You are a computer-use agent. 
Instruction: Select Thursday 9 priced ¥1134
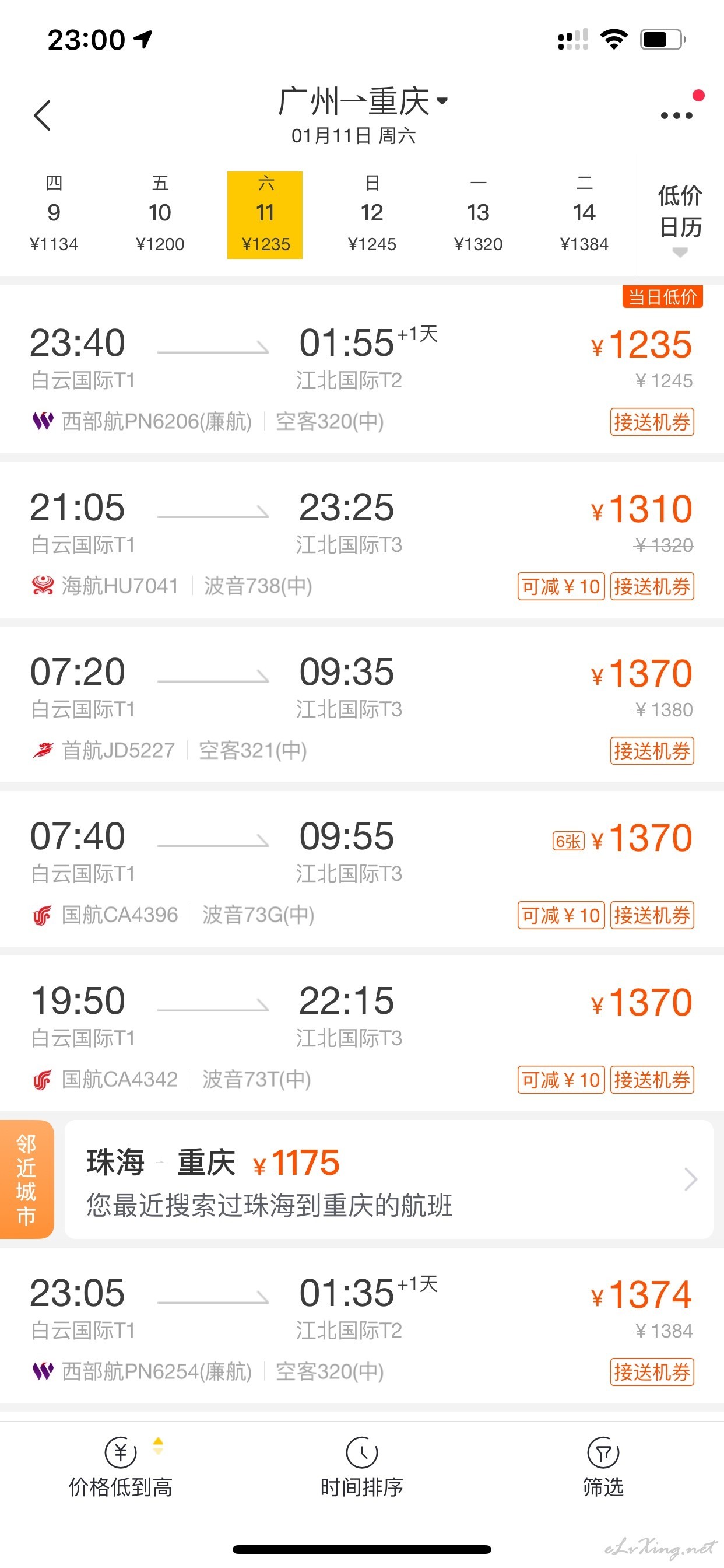54,215
